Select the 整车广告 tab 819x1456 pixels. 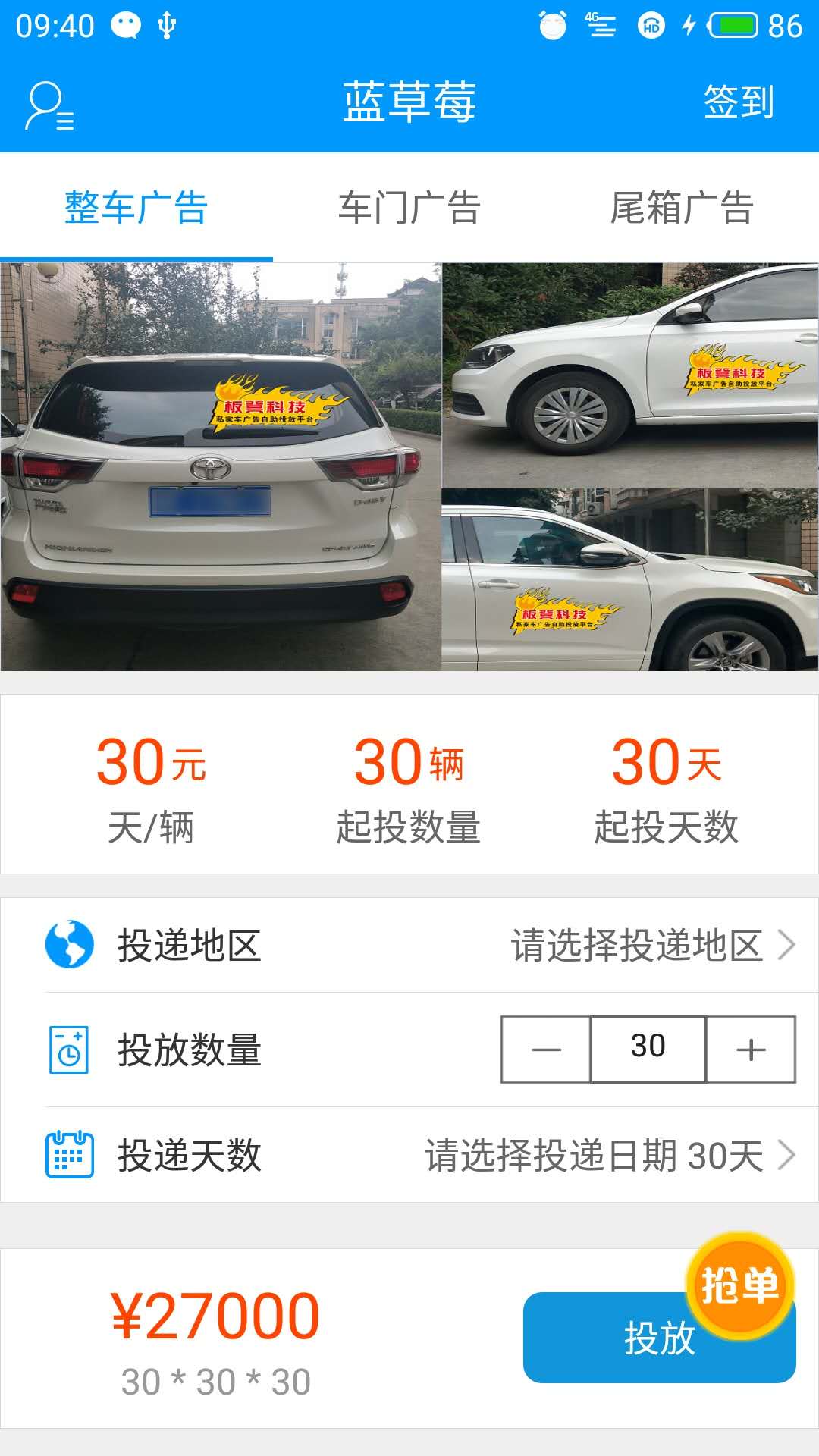tap(136, 208)
